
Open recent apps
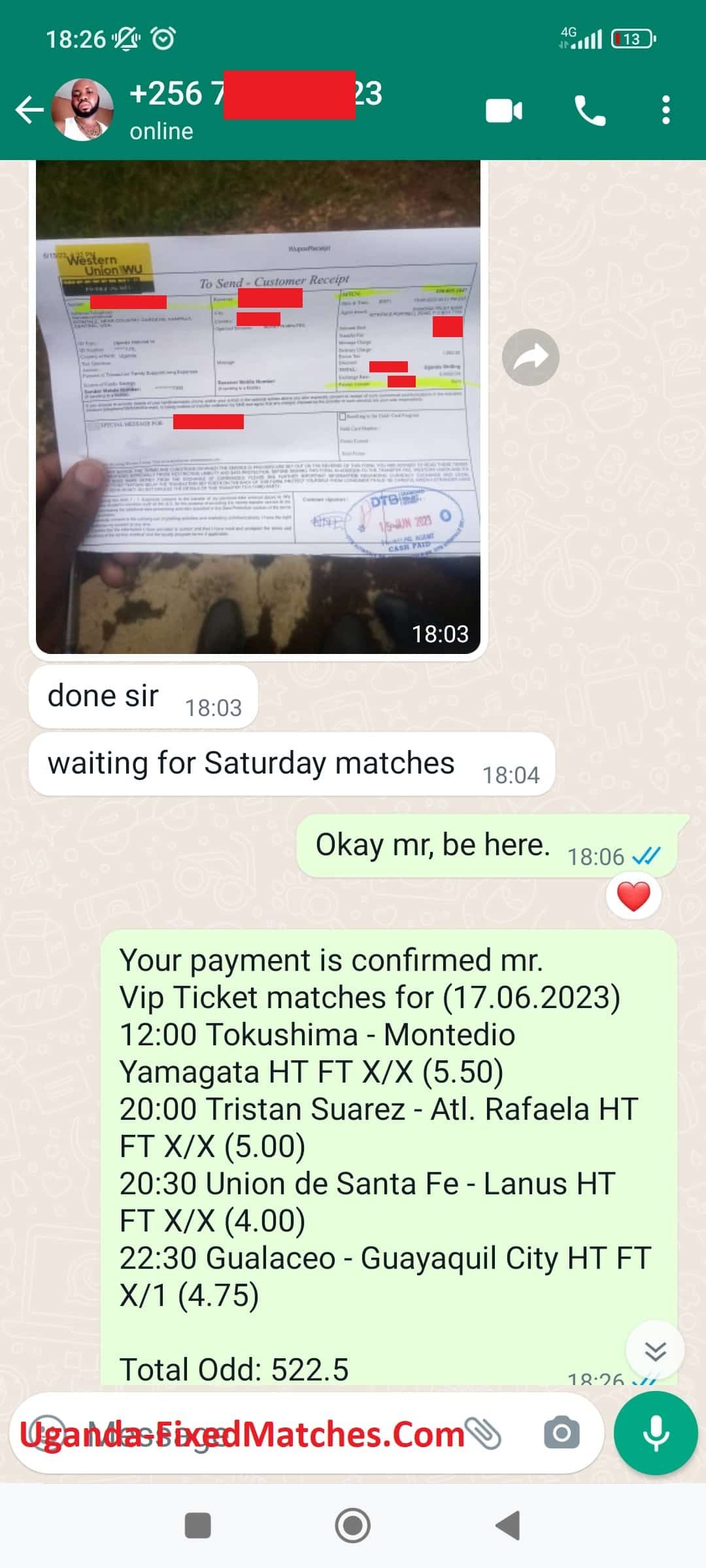(x=198, y=1526)
